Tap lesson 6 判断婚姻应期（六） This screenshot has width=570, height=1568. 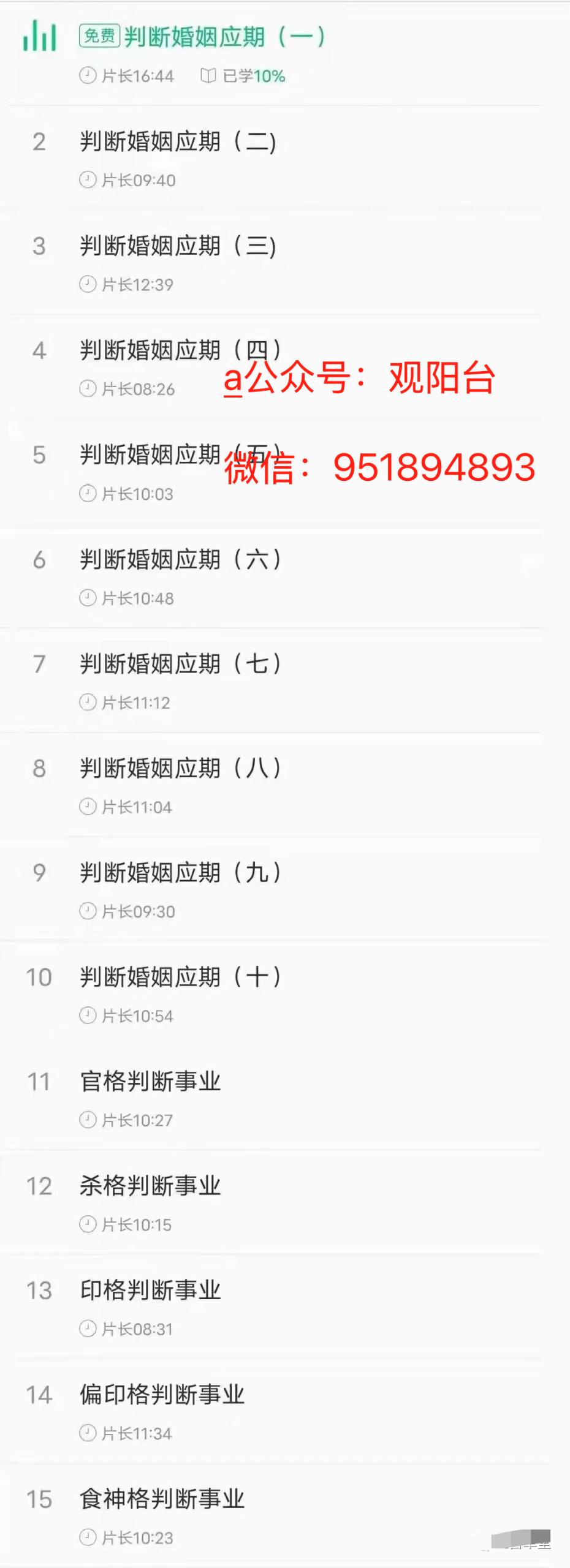tap(180, 560)
